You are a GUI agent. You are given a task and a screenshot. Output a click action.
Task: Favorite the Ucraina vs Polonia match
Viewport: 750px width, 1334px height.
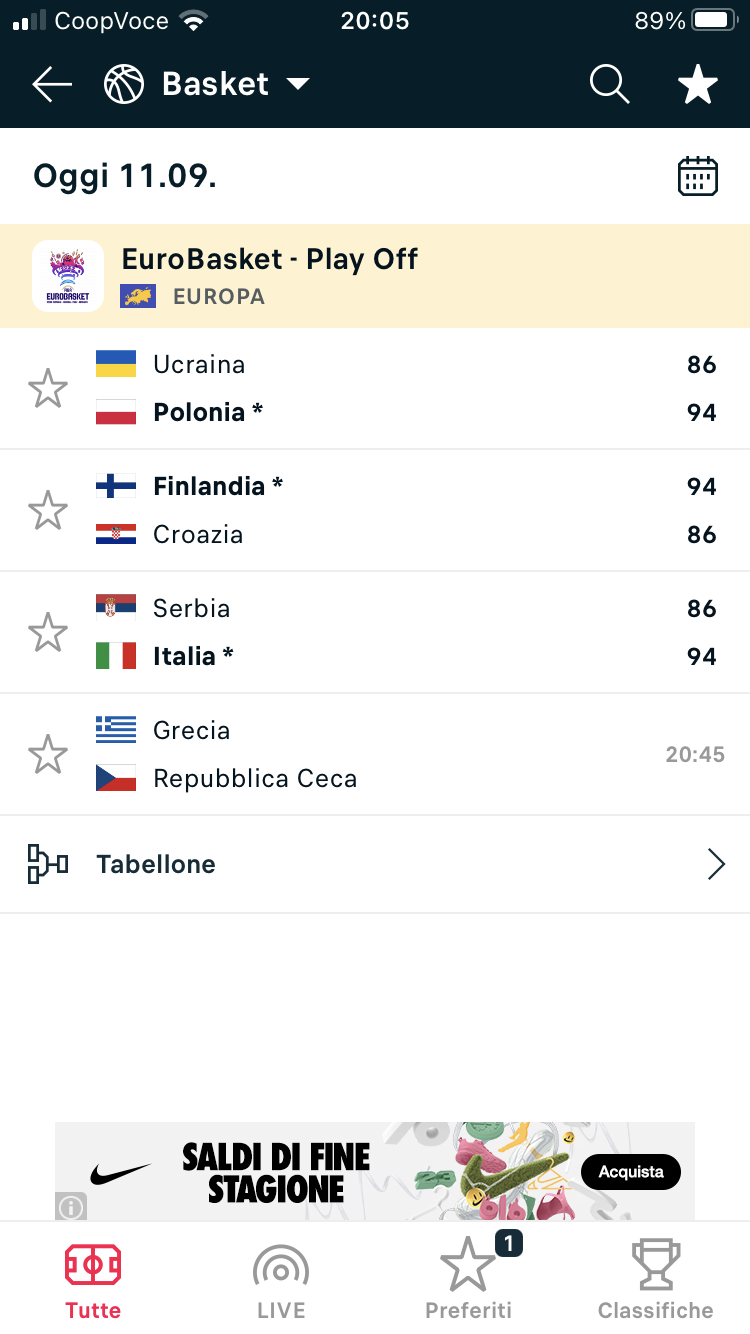(x=47, y=388)
